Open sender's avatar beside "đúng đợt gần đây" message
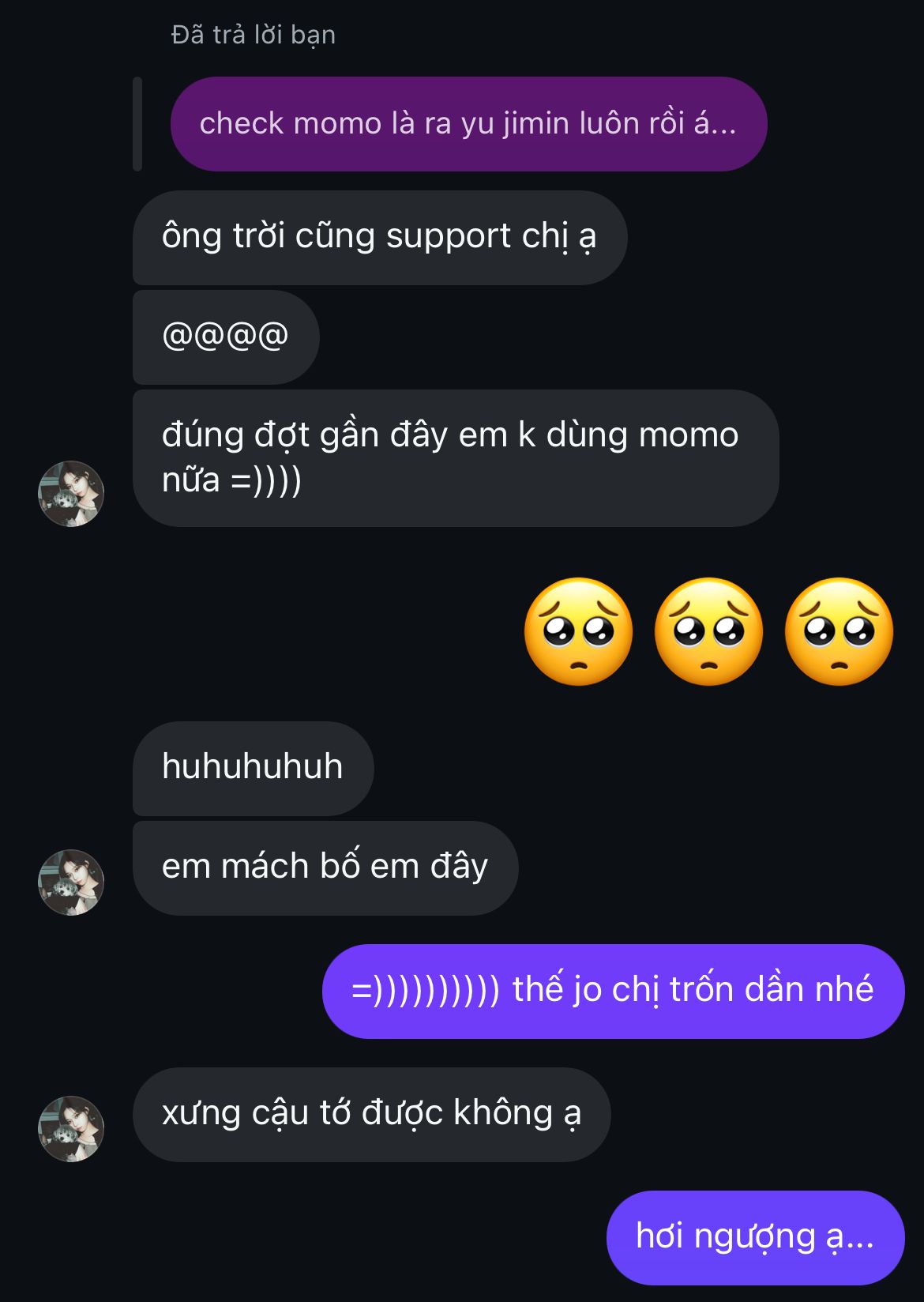924x1302 pixels. (71, 494)
